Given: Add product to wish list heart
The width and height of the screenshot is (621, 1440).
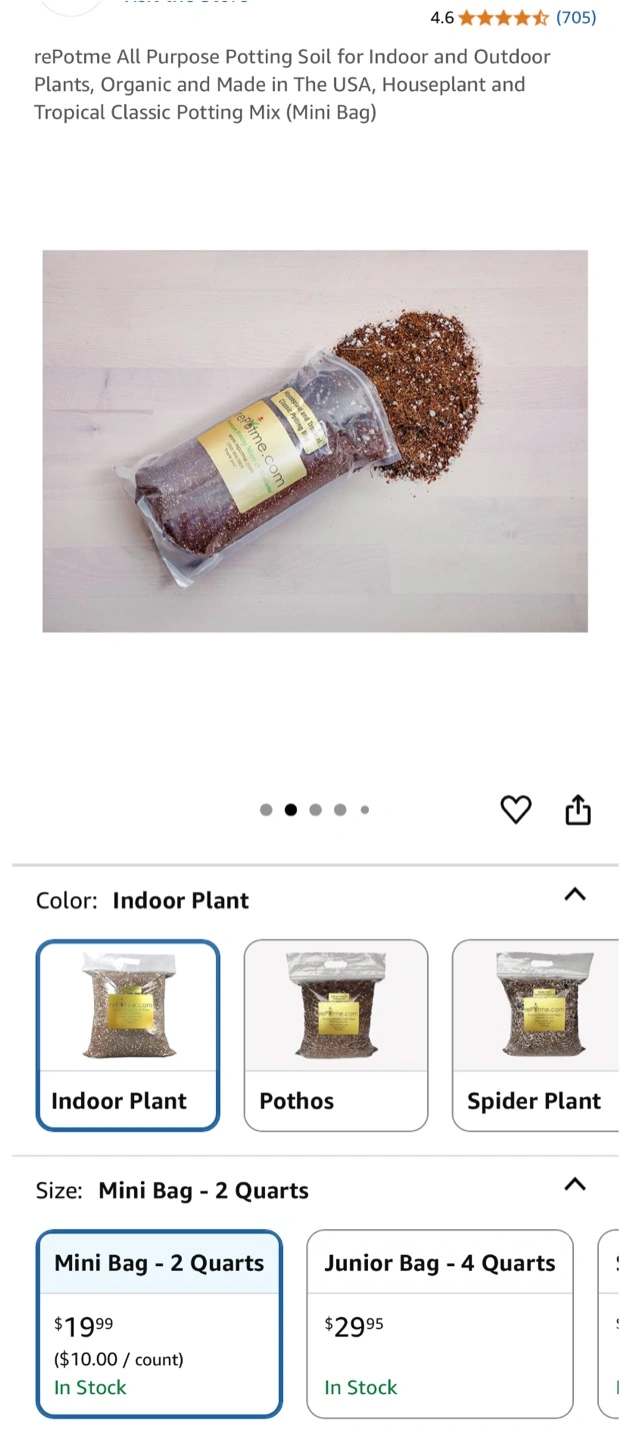Looking at the screenshot, I should [515, 809].
